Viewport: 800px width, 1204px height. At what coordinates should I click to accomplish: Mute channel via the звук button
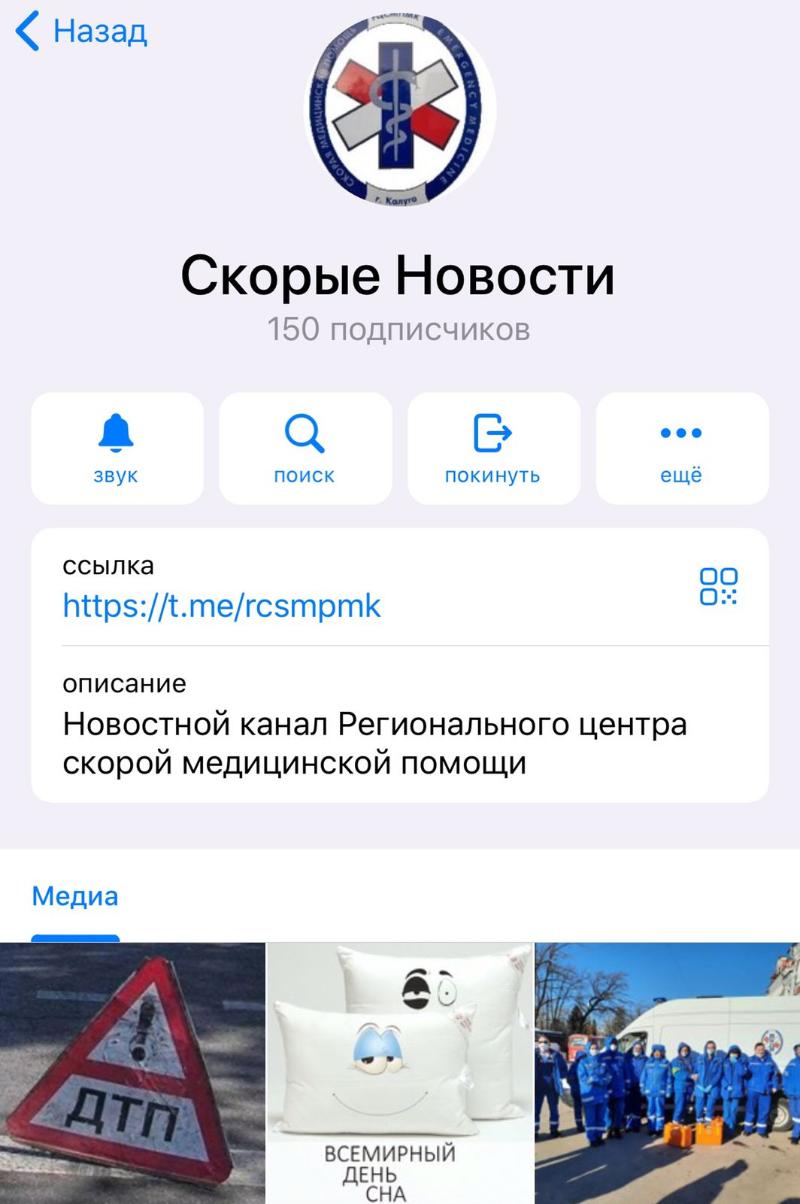click(x=117, y=448)
